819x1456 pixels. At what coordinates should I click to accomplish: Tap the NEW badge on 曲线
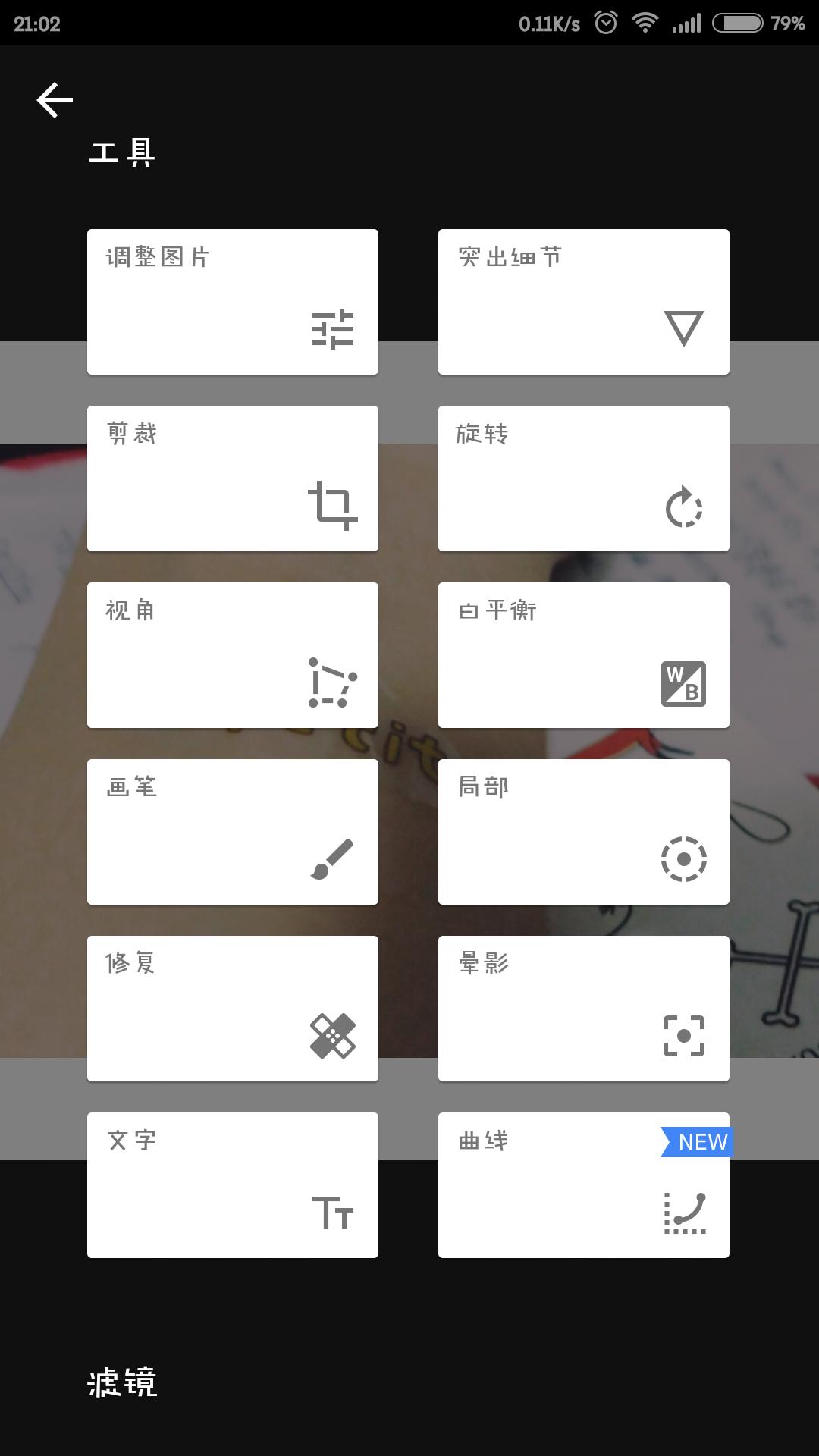[697, 1141]
